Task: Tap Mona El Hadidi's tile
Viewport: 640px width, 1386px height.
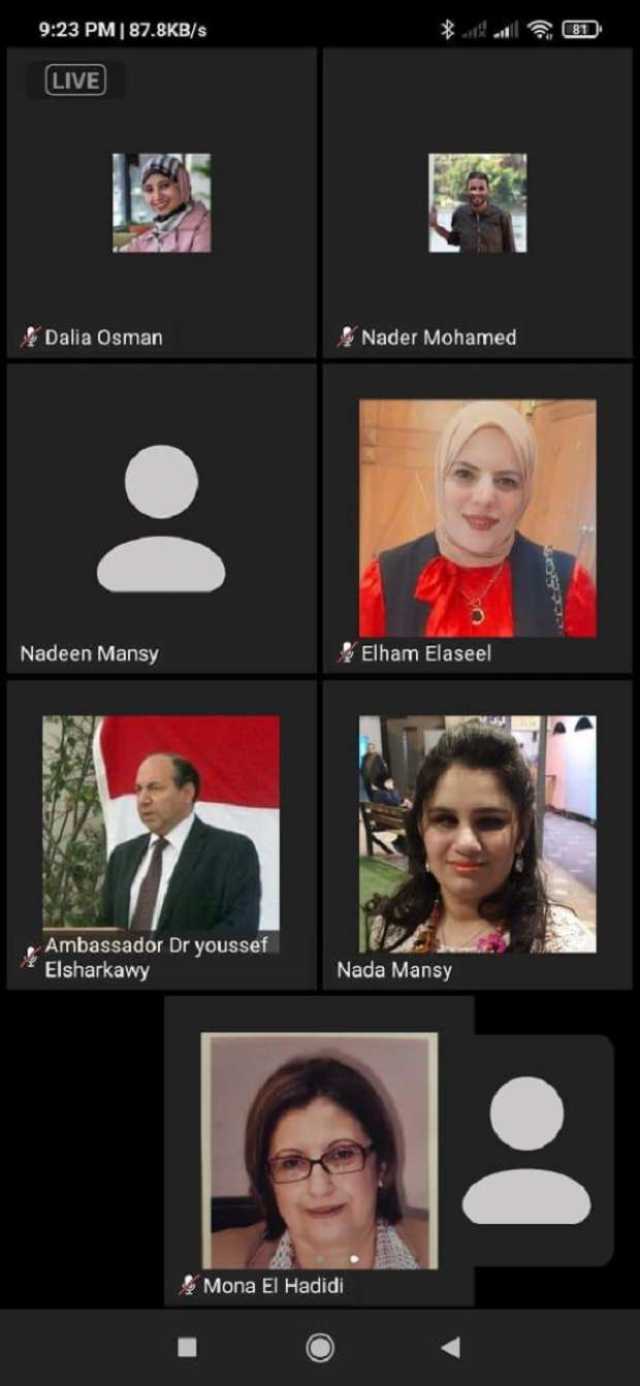Action: [x=319, y=1150]
